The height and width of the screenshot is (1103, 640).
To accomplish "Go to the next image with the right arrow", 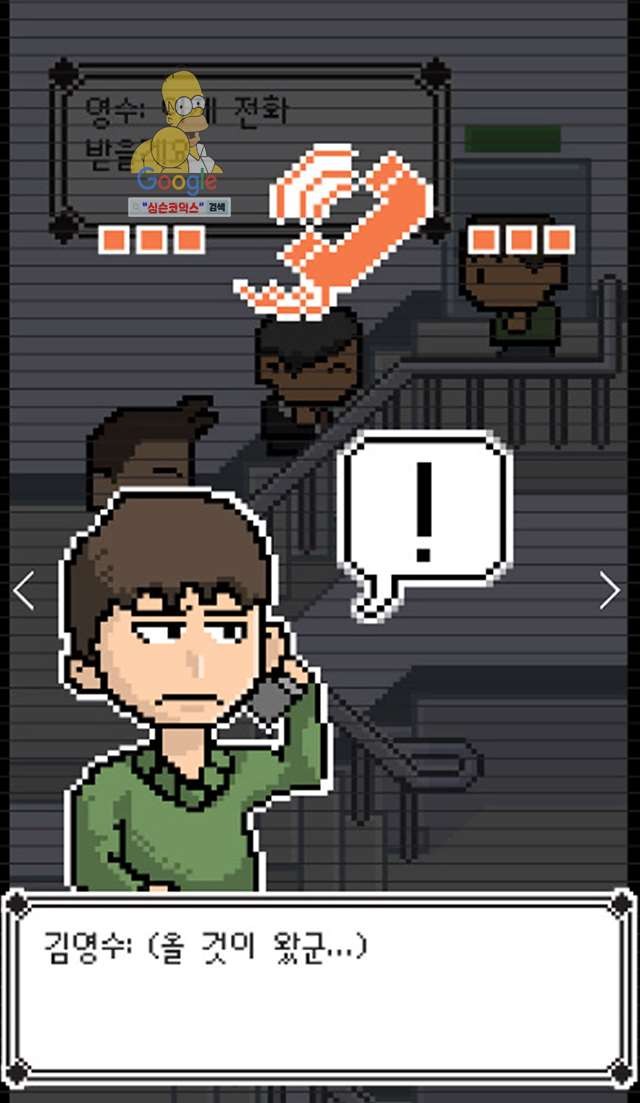I will tap(609, 590).
